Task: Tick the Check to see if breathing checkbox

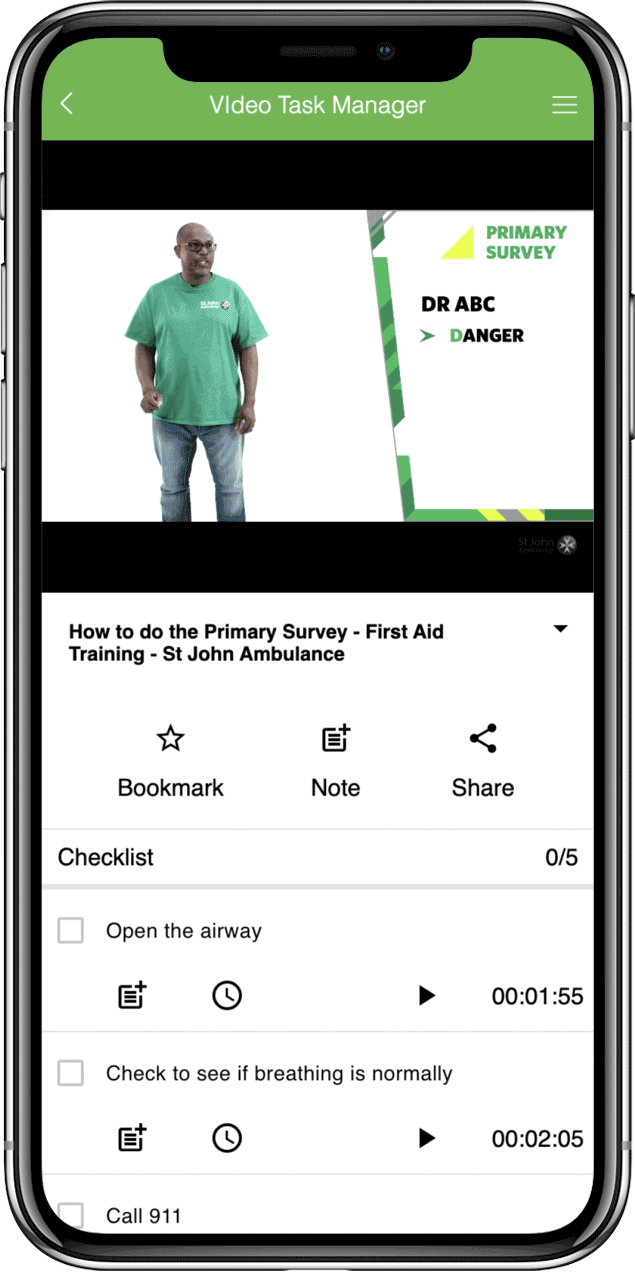Action: pyautogui.click(x=70, y=1074)
